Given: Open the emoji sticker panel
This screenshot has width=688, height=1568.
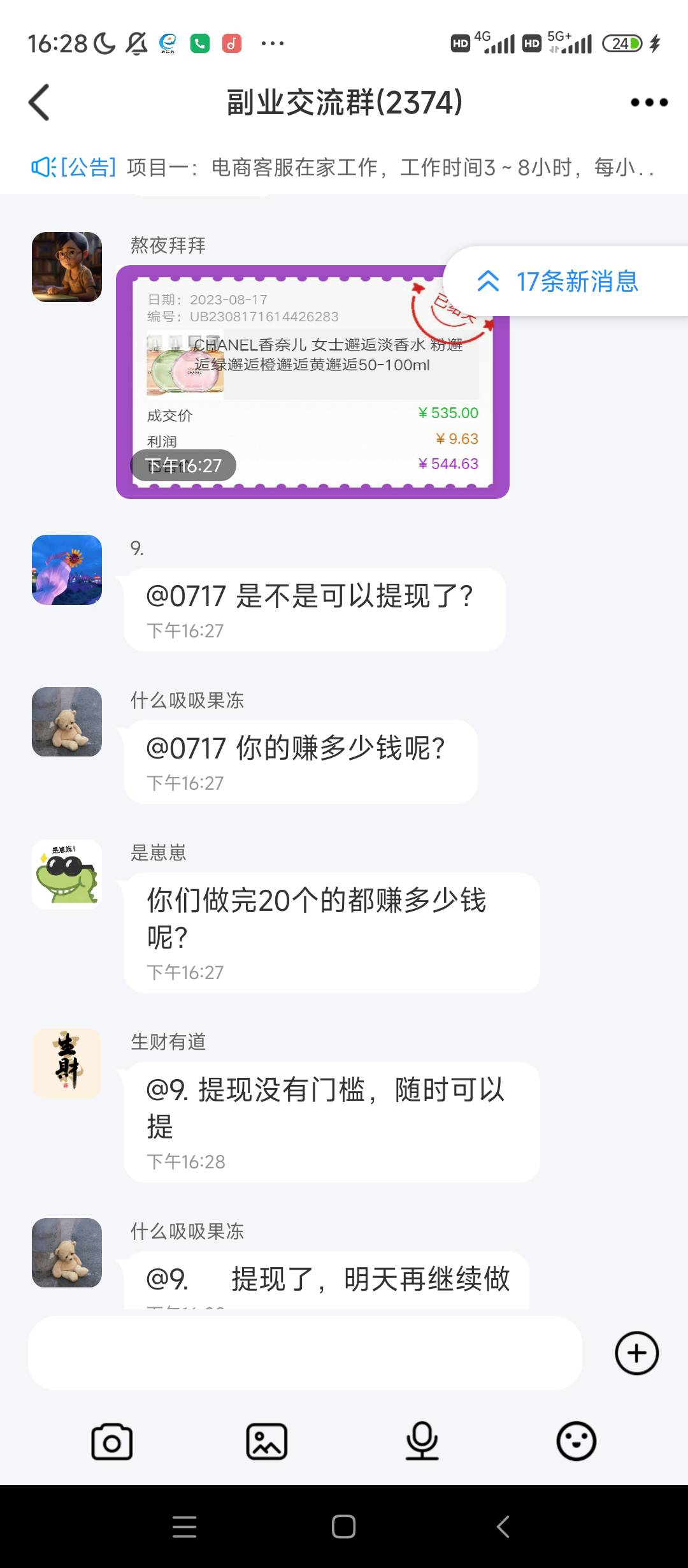Looking at the screenshot, I should click(577, 1442).
